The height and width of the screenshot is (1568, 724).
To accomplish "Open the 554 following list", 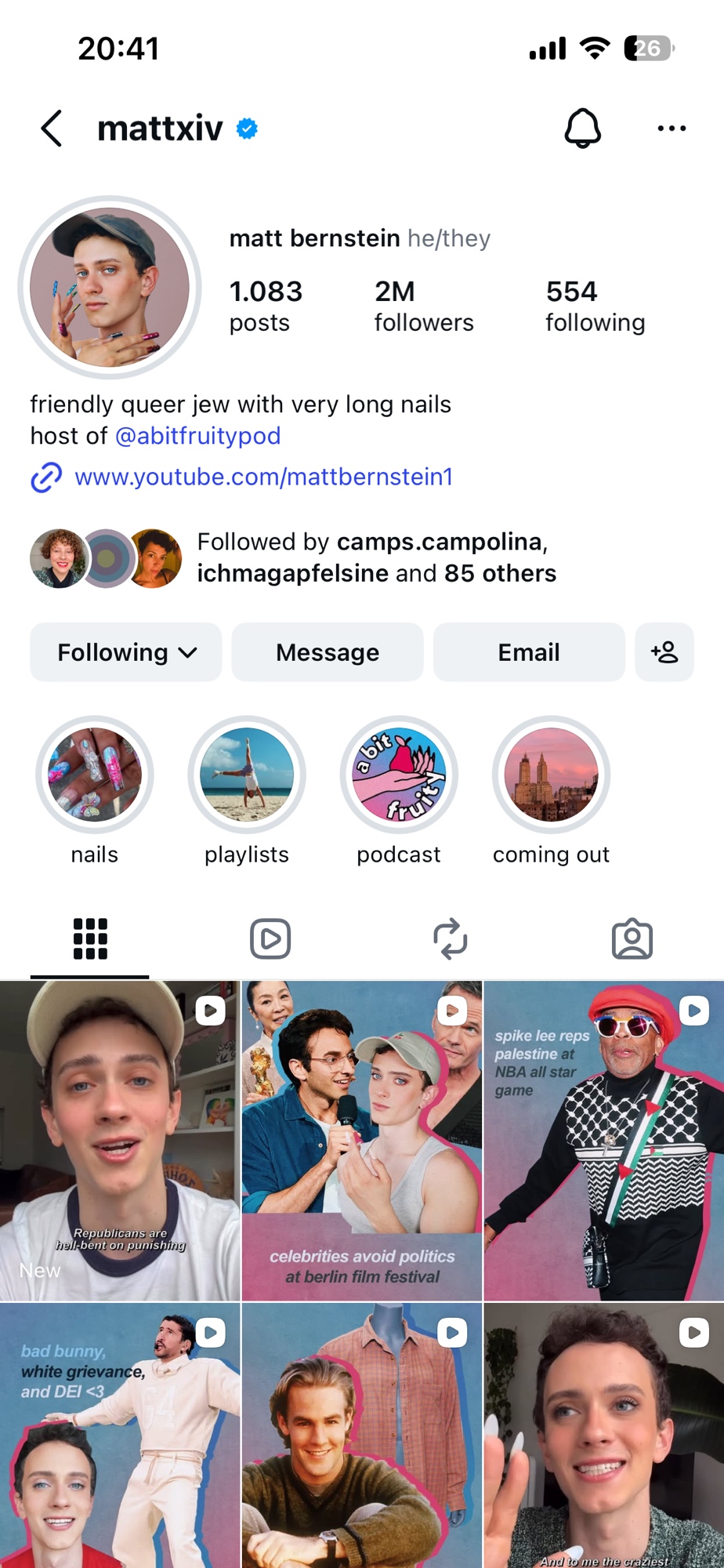I will [x=595, y=307].
